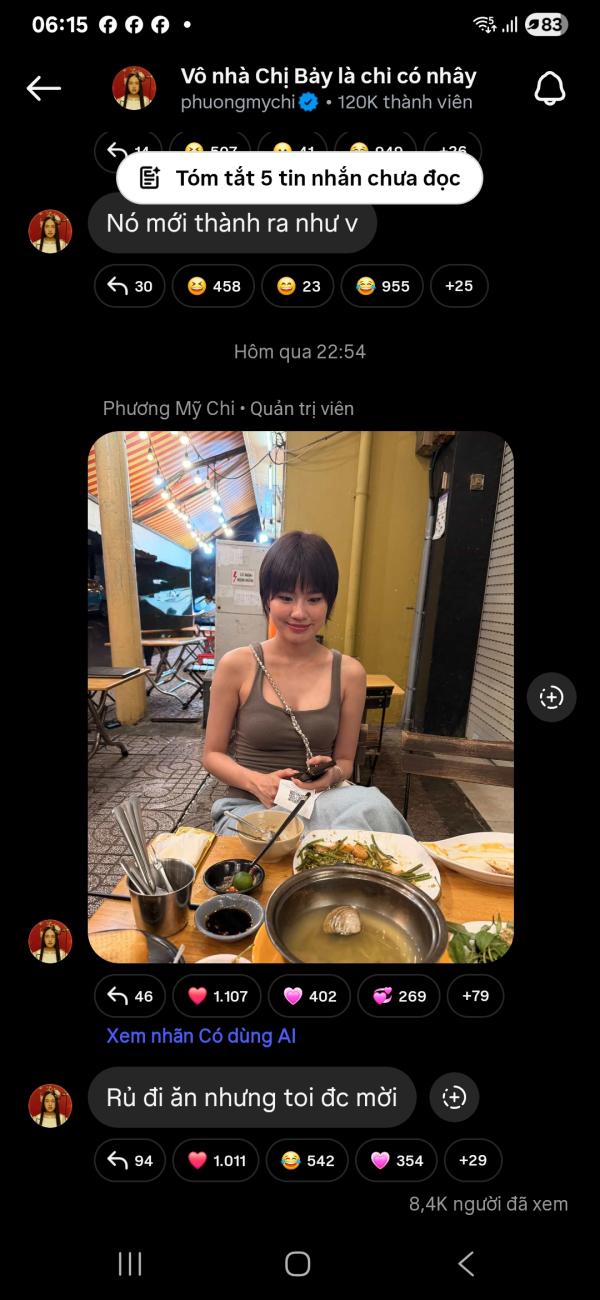Image resolution: width=600 pixels, height=1300 pixels.
Task: Tap the 955 crying-laugh reaction chip
Action: tap(382, 286)
